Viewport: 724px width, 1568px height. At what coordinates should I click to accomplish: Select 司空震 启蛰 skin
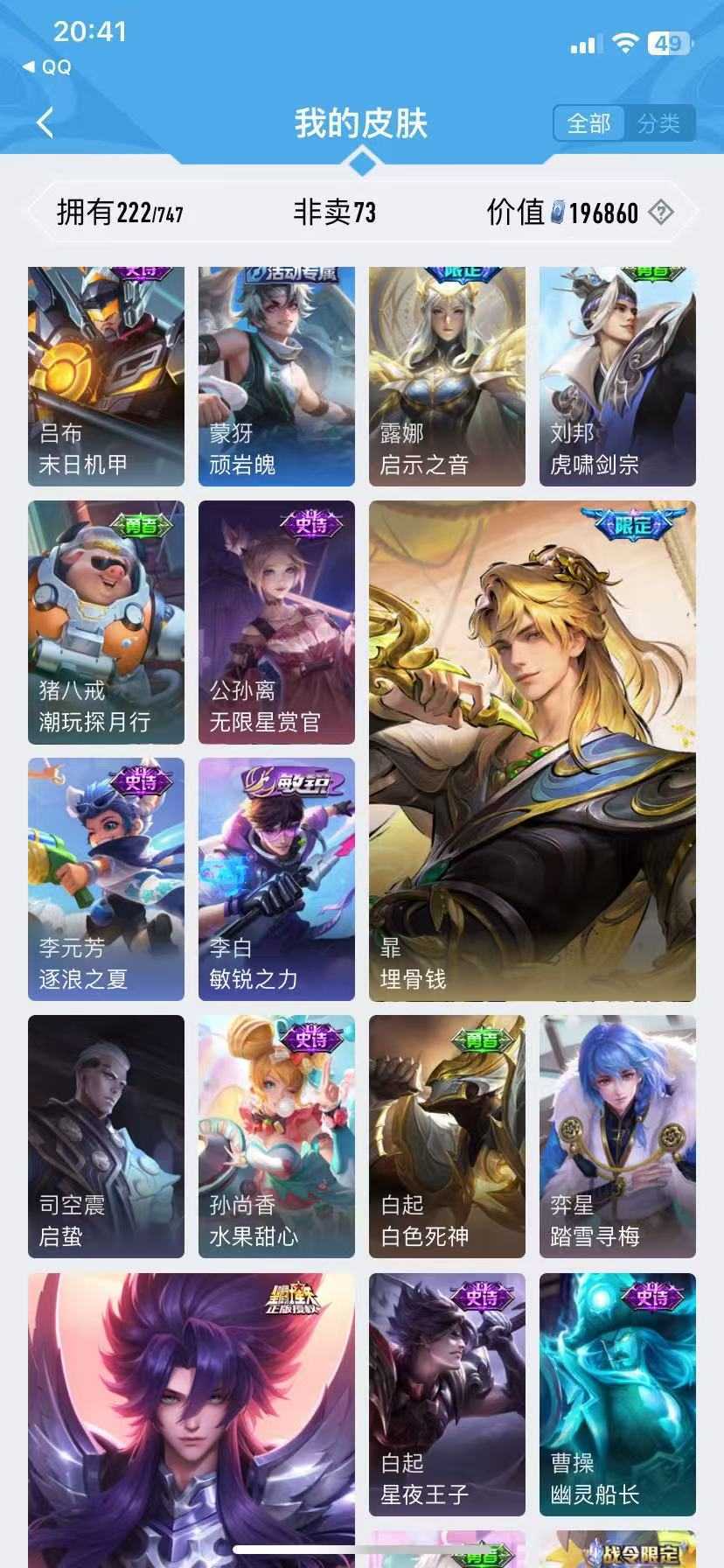pos(106,1137)
